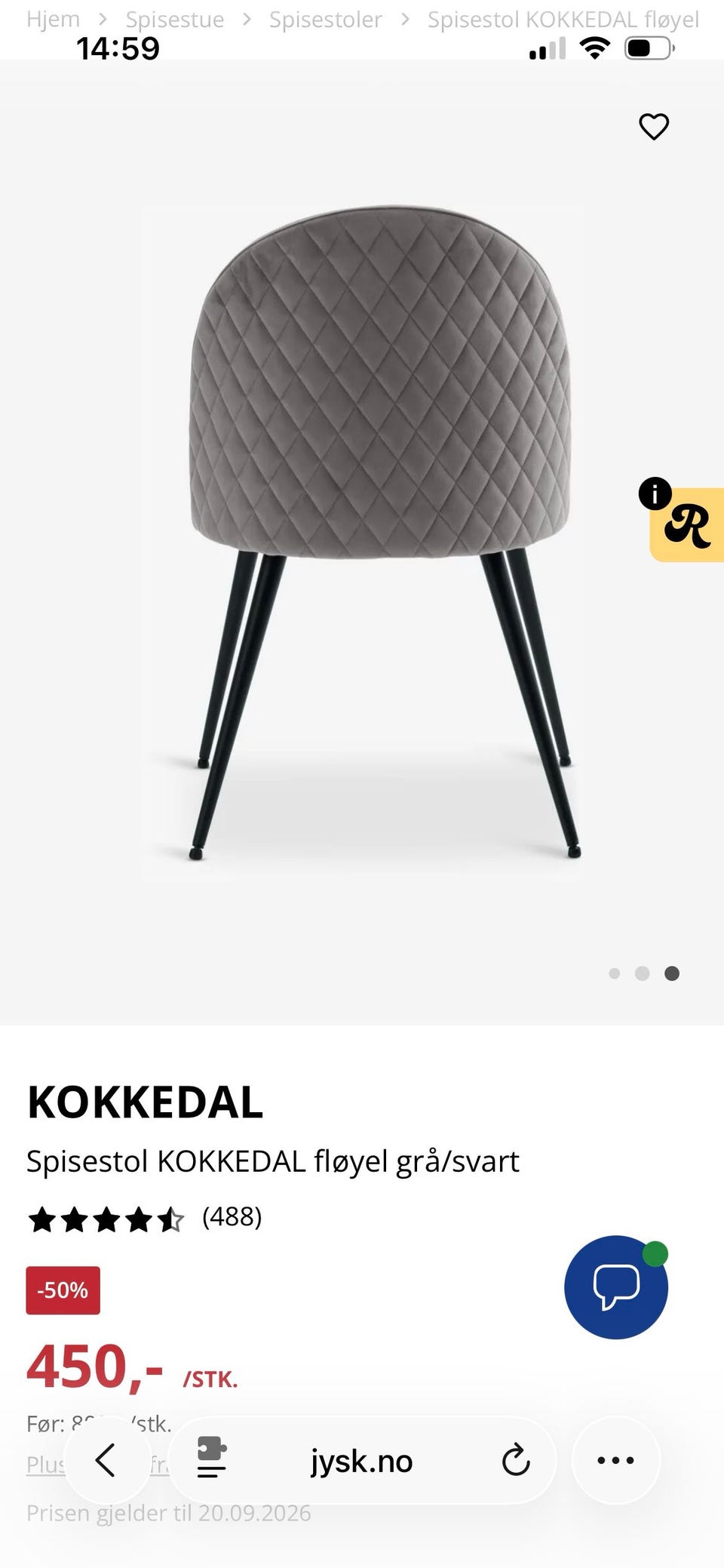Open the yellow R info widget
The height and width of the screenshot is (1568, 724).
tap(686, 524)
